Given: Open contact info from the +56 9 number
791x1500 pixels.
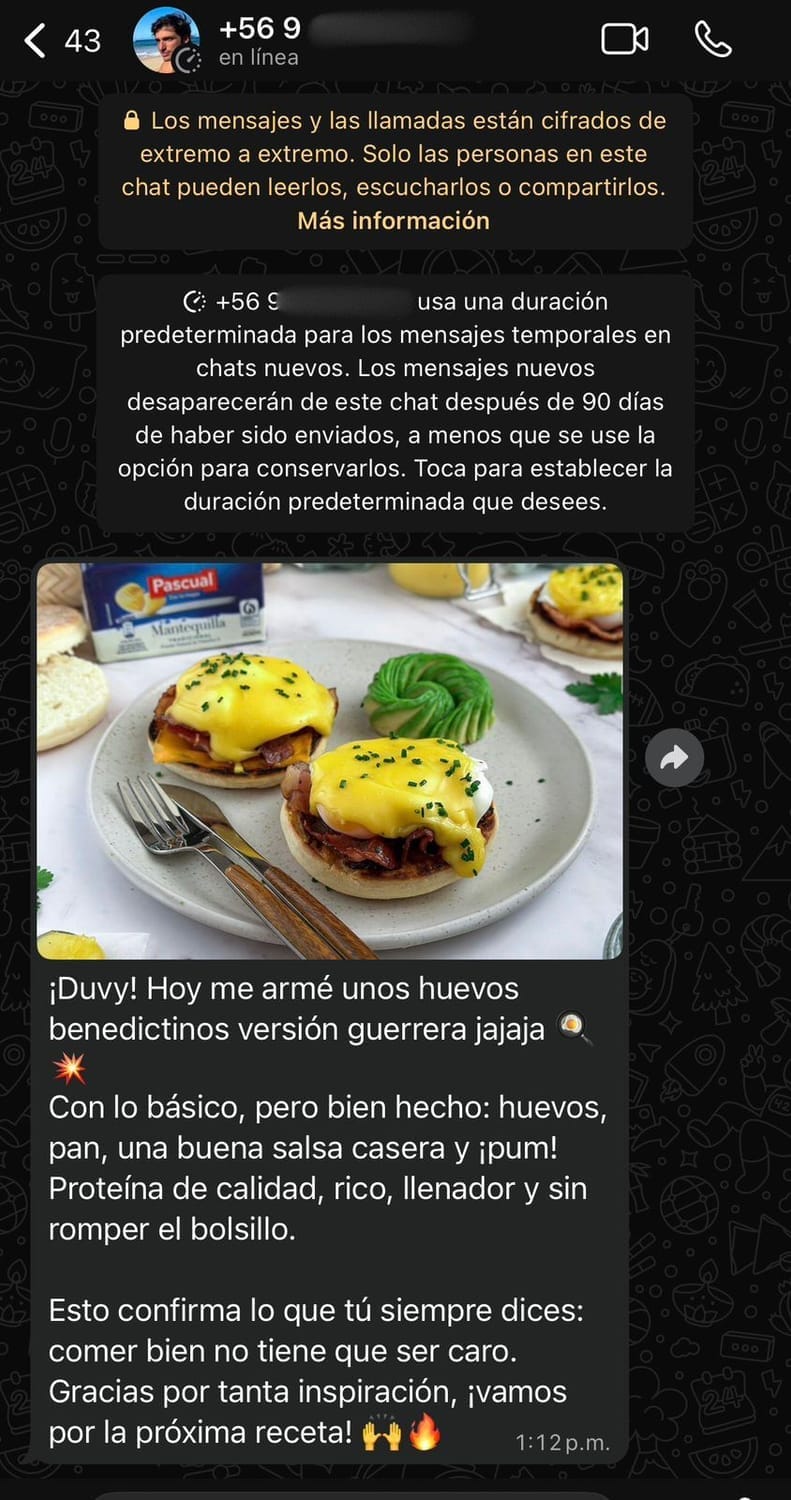Looking at the screenshot, I should (x=260, y=29).
